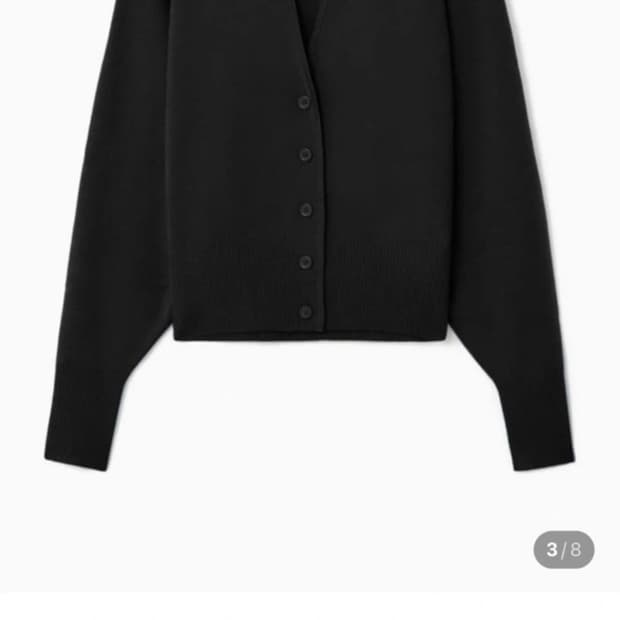Open the black cardigan photo in full view
The height and width of the screenshot is (620, 620).
coord(310,230)
